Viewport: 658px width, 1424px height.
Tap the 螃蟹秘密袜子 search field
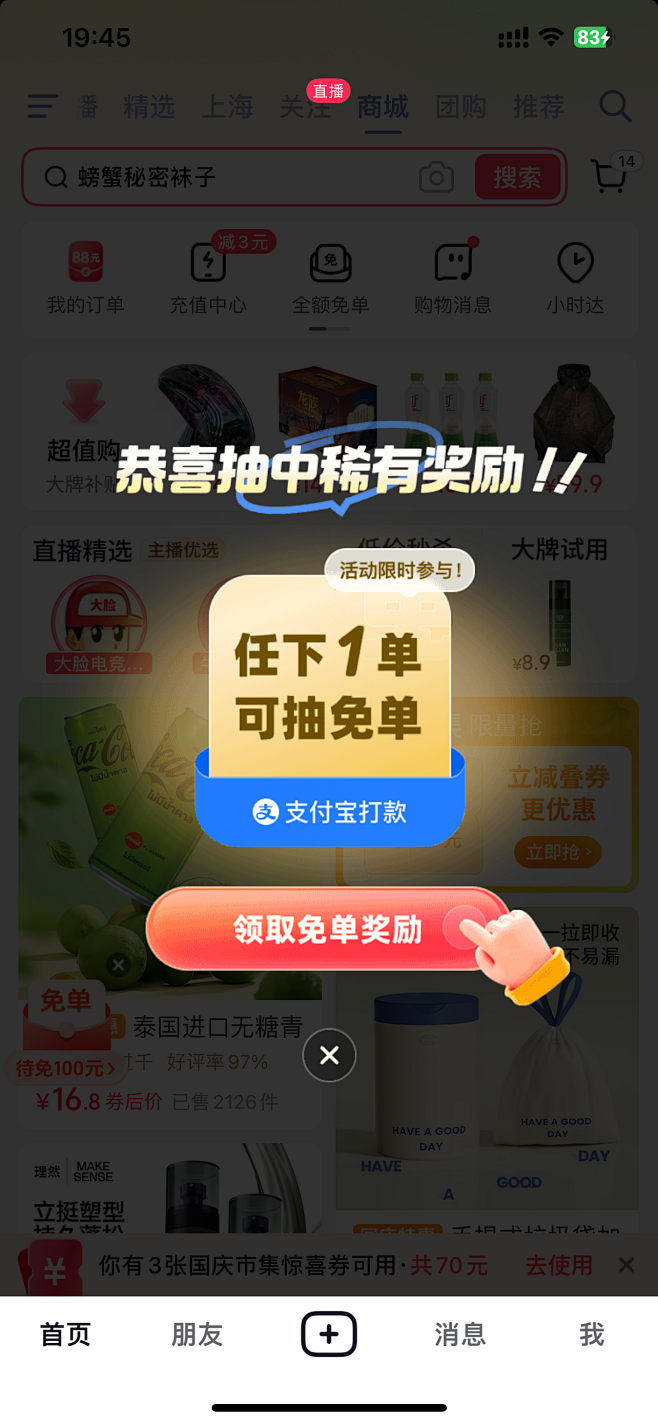click(x=230, y=178)
